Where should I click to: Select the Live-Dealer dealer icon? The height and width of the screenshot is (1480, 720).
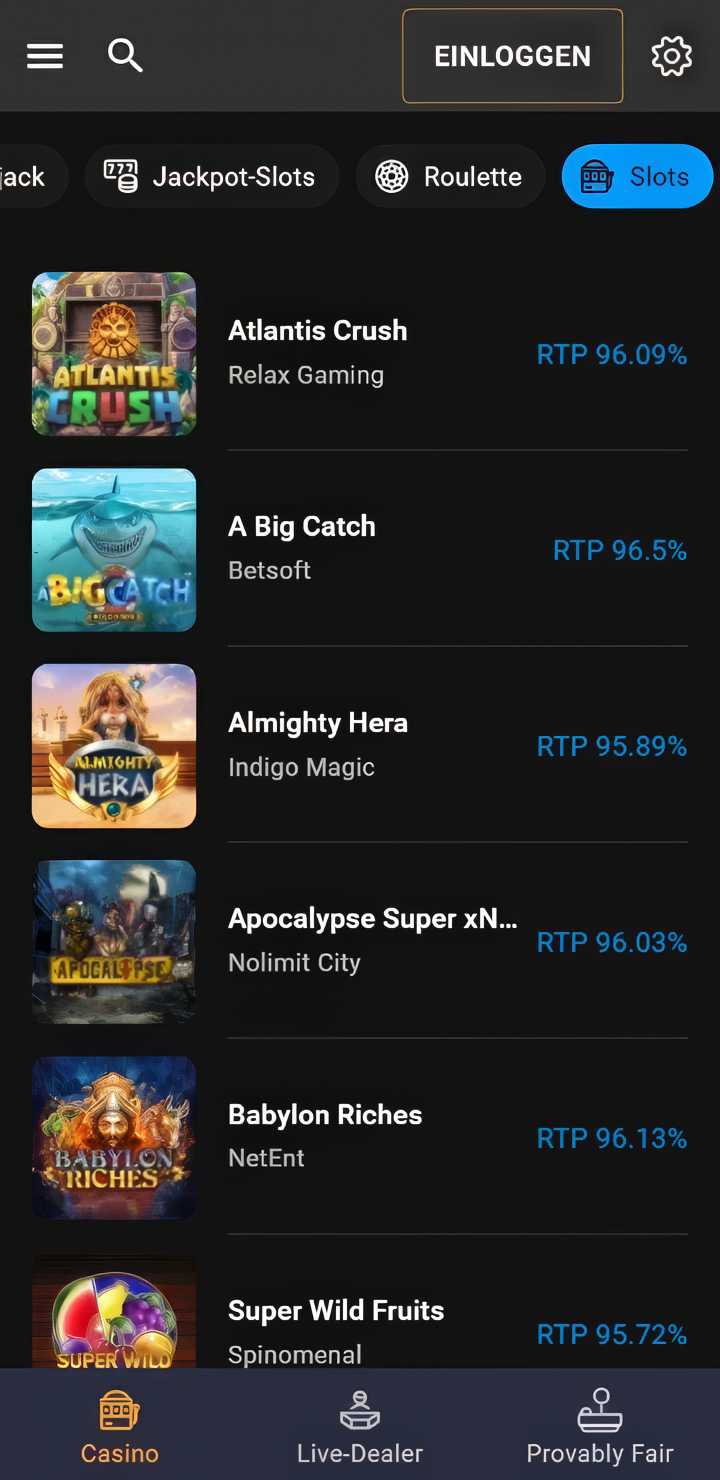(359, 1410)
